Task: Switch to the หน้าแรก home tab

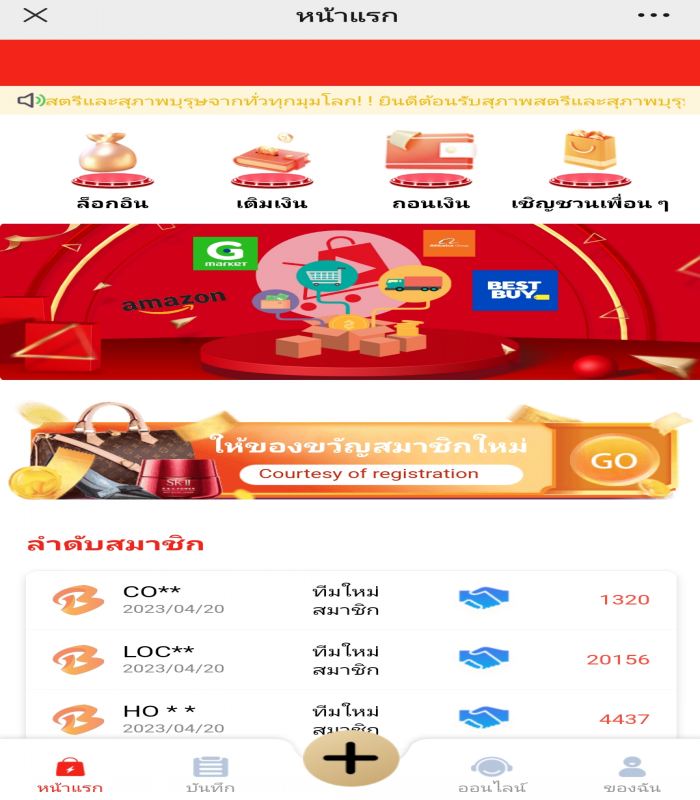Action: click(70, 773)
